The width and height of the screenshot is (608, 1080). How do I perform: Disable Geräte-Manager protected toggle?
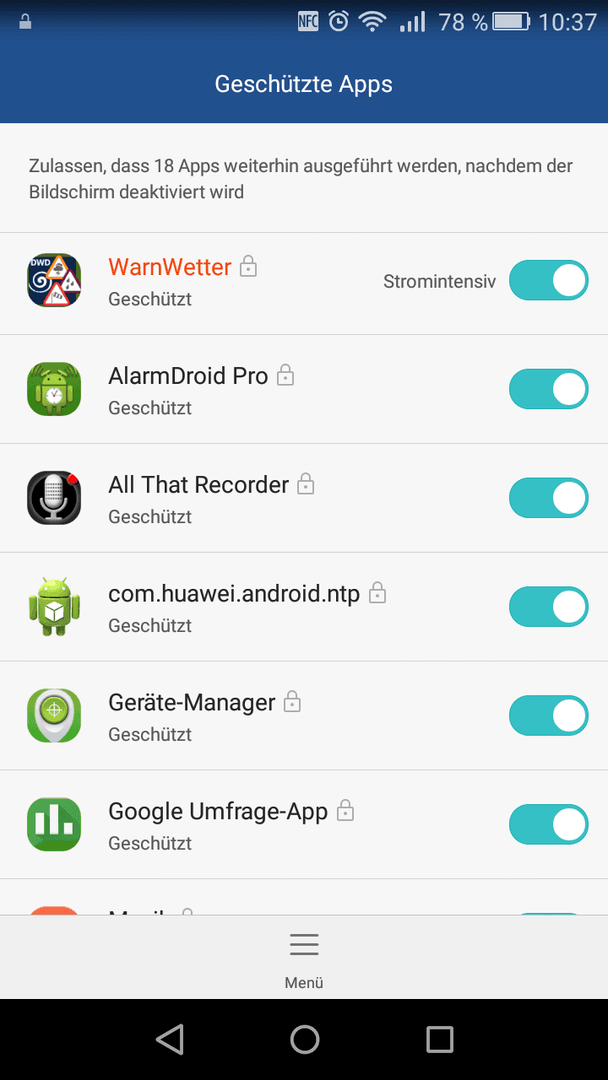(548, 716)
